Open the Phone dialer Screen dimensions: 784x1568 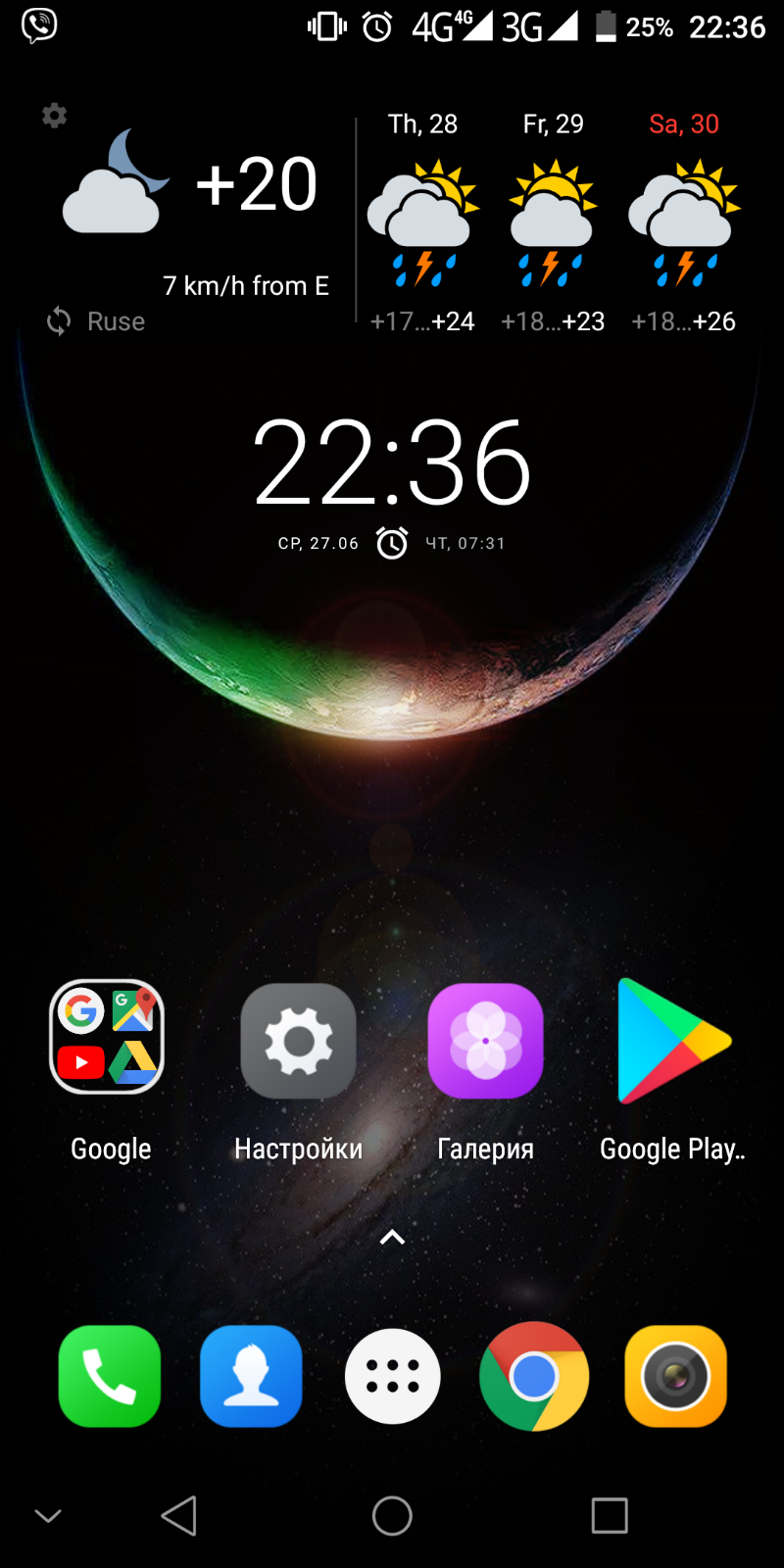point(110,1376)
